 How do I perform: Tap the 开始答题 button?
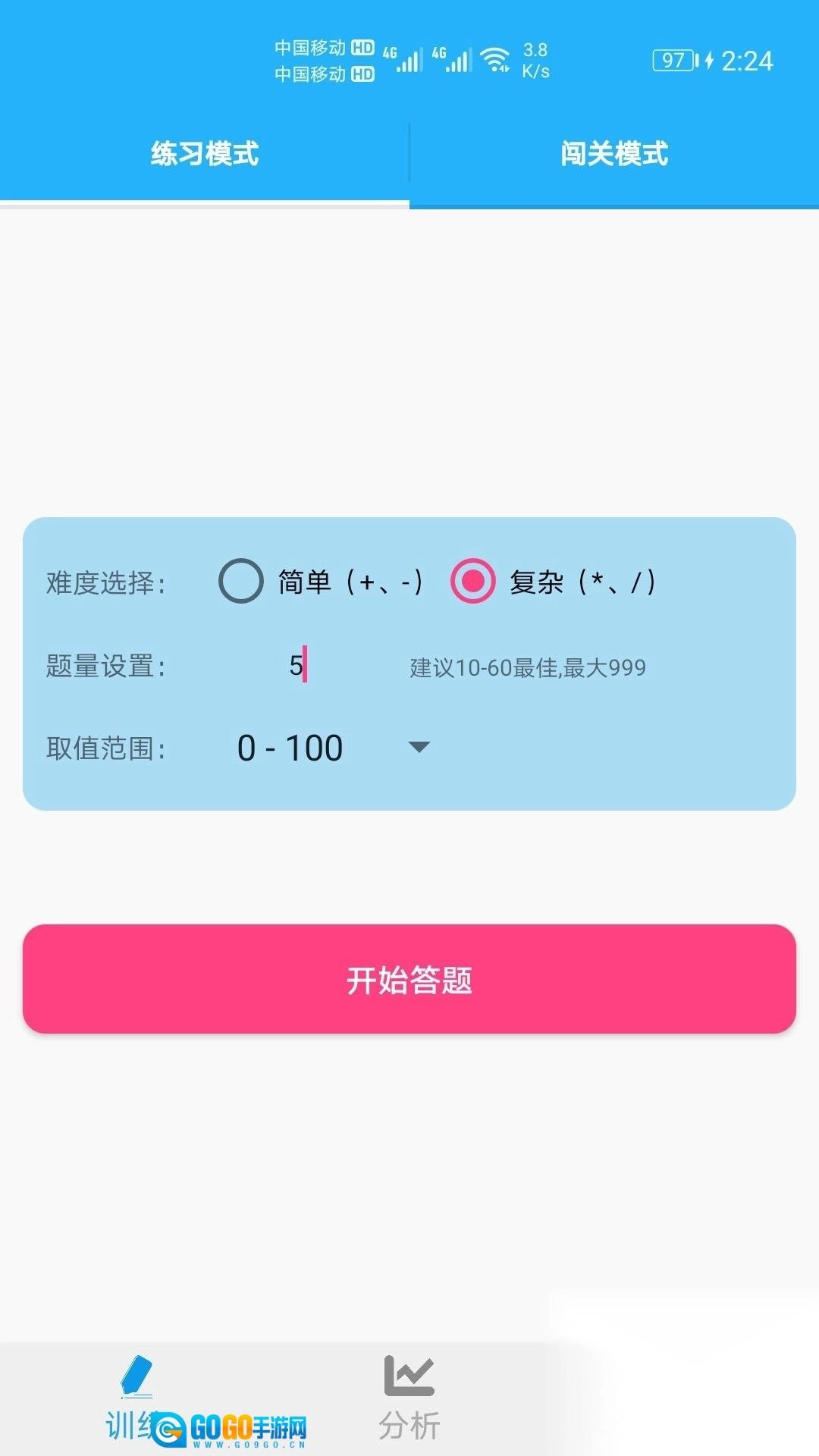point(409,979)
